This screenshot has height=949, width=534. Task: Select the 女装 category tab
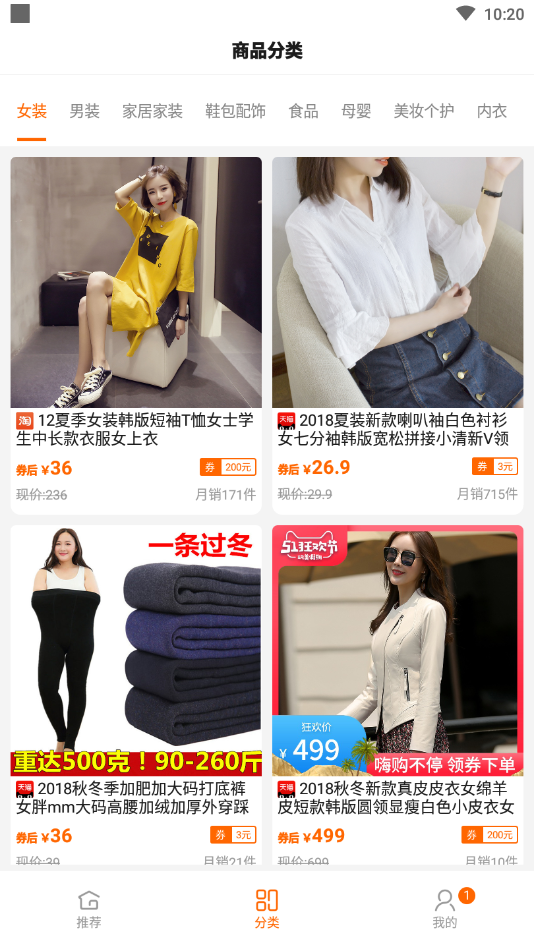pyautogui.click(x=31, y=111)
